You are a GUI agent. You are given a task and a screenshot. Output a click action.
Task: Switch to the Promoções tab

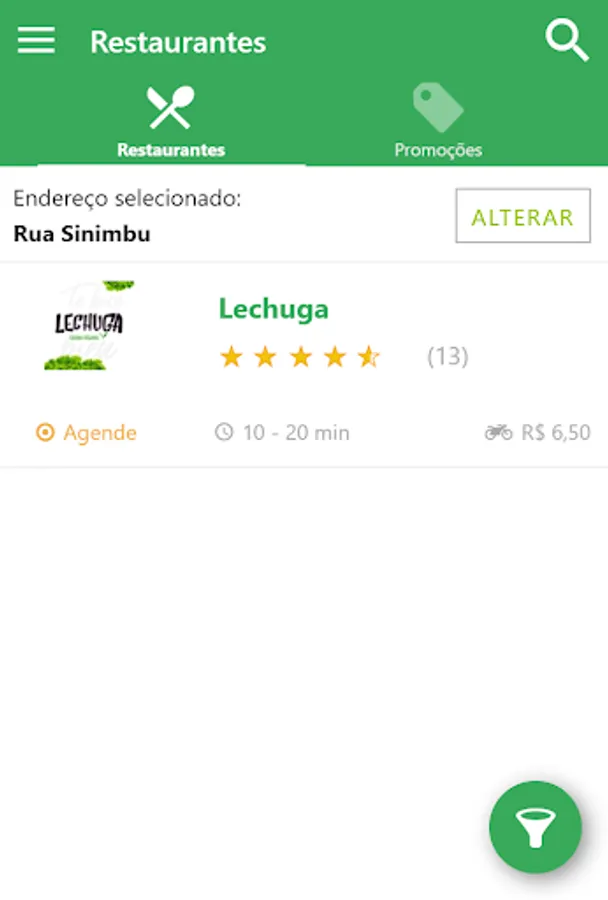click(438, 121)
